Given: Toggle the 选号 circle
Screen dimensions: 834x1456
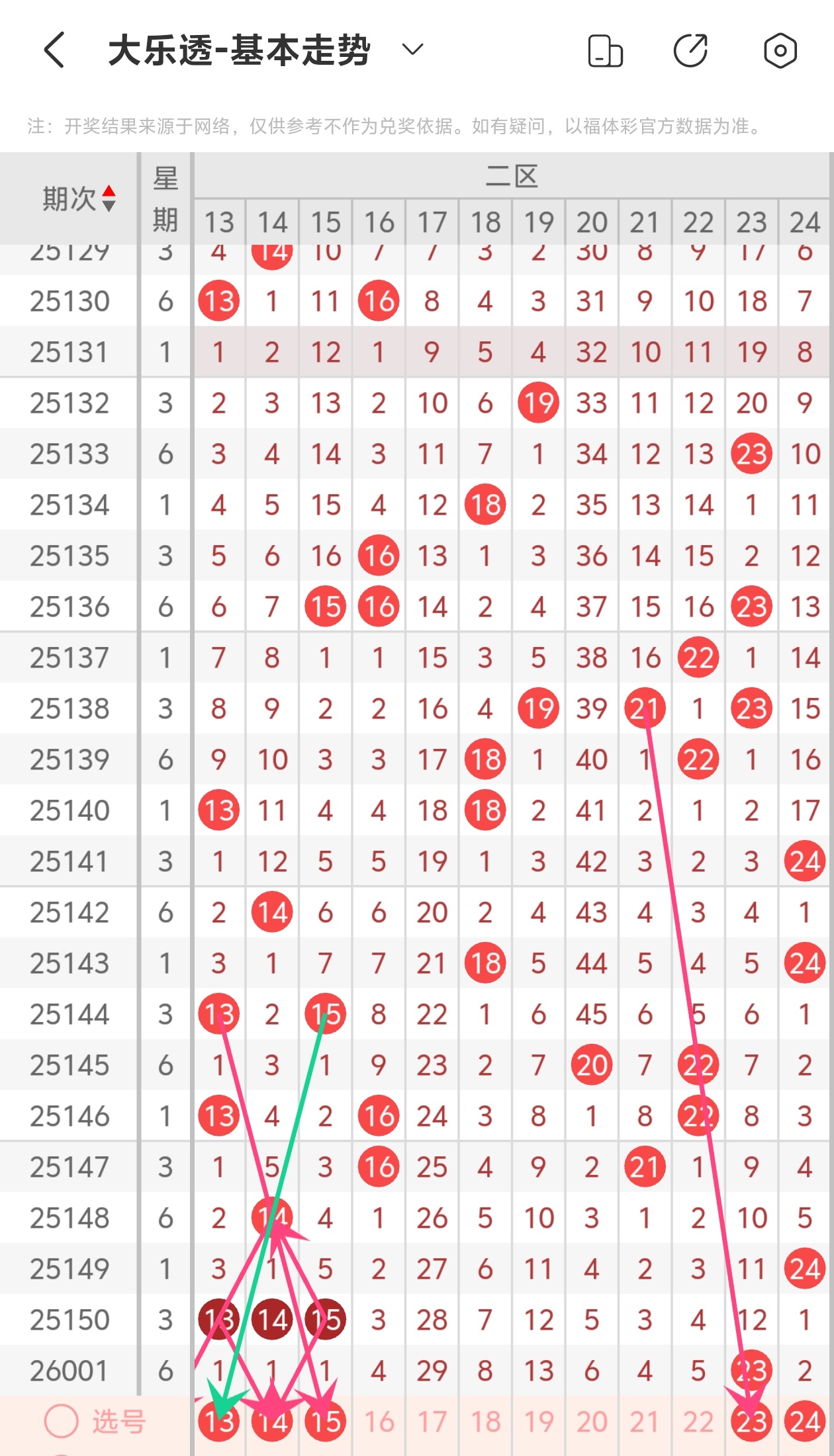Looking at the screenshot, I should tap(62, 1421).
